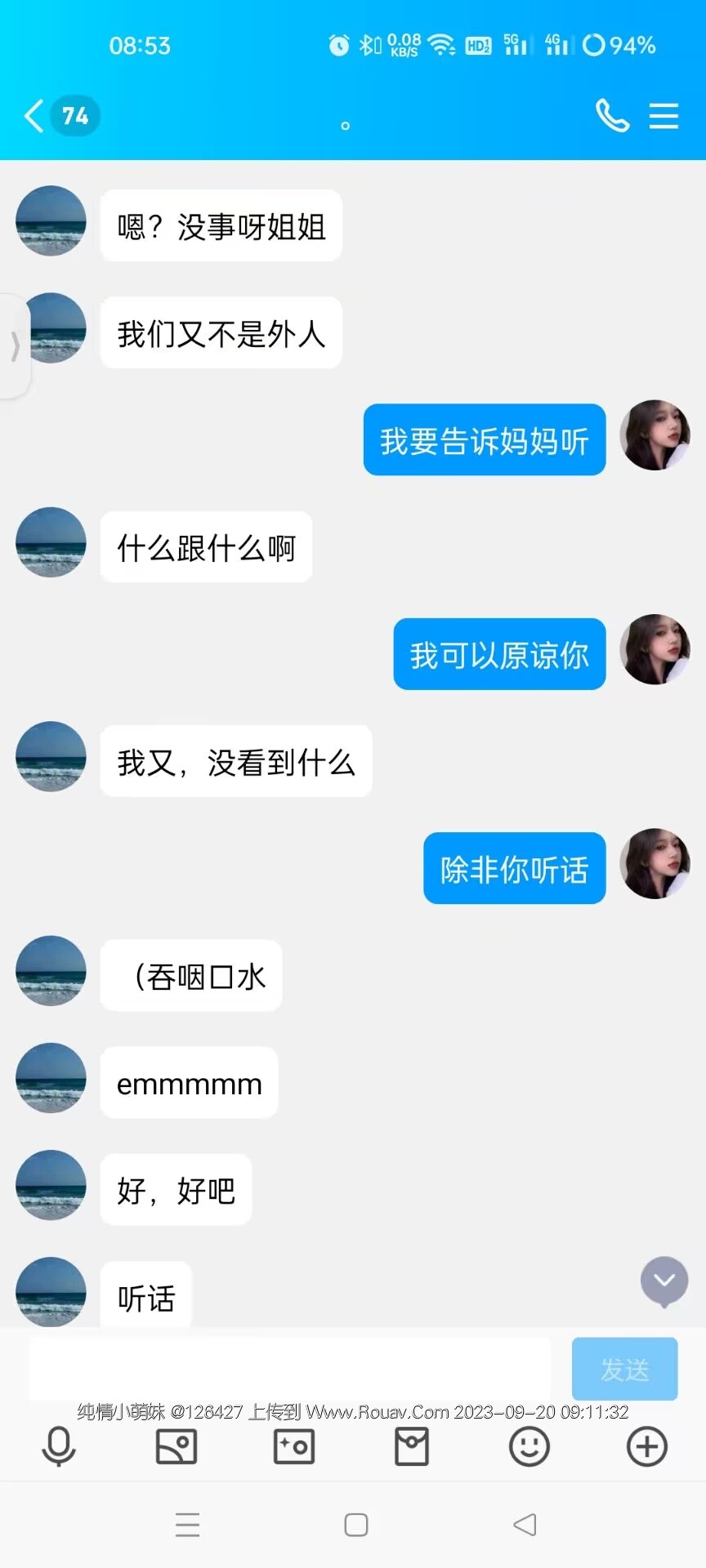Screen dimensions: 706x1568
Task: Open the system recent apps menu
Action: (x=187, y=1525)
